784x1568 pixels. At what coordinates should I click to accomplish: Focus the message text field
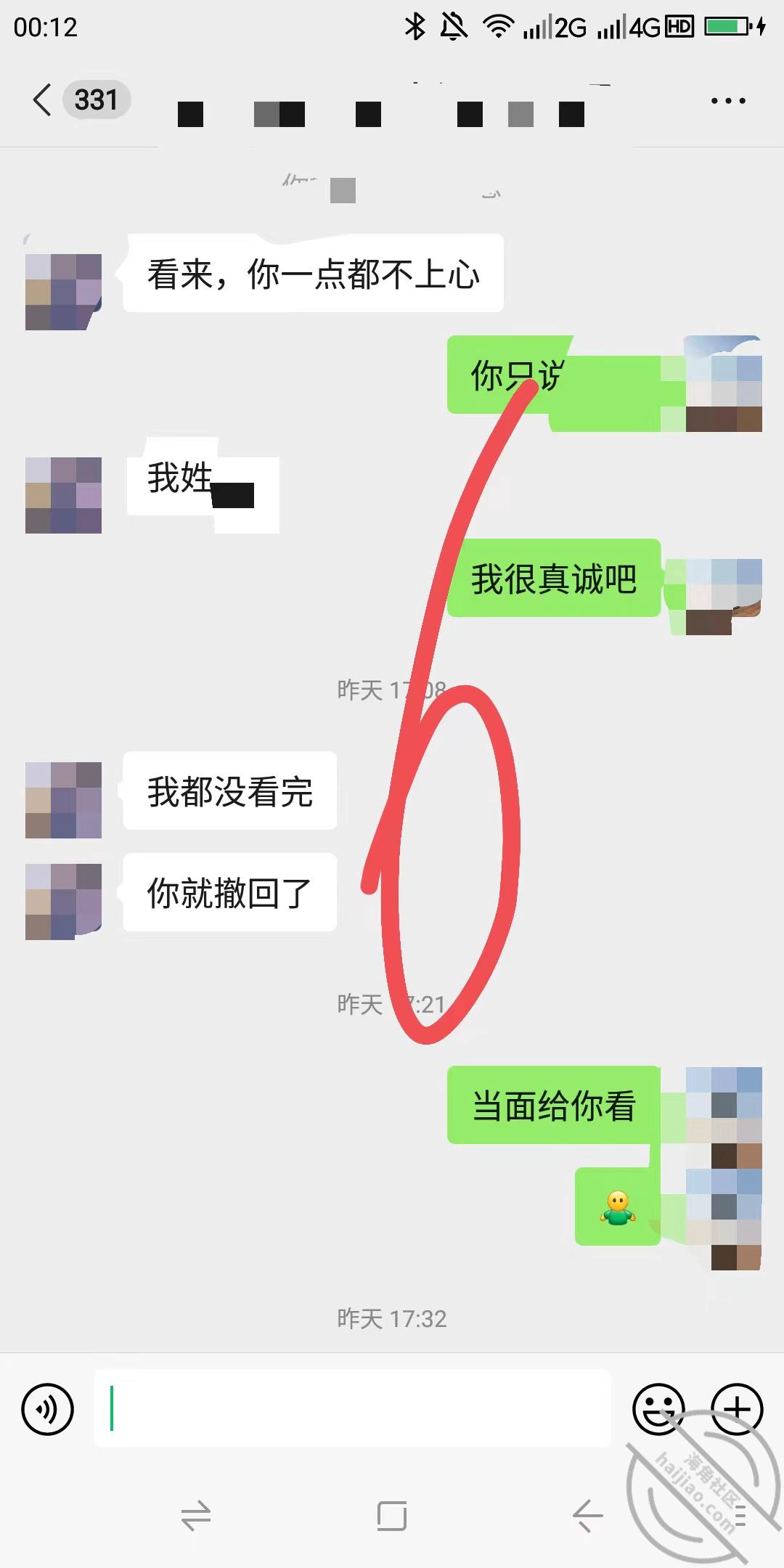click(x=353, y=1408)
